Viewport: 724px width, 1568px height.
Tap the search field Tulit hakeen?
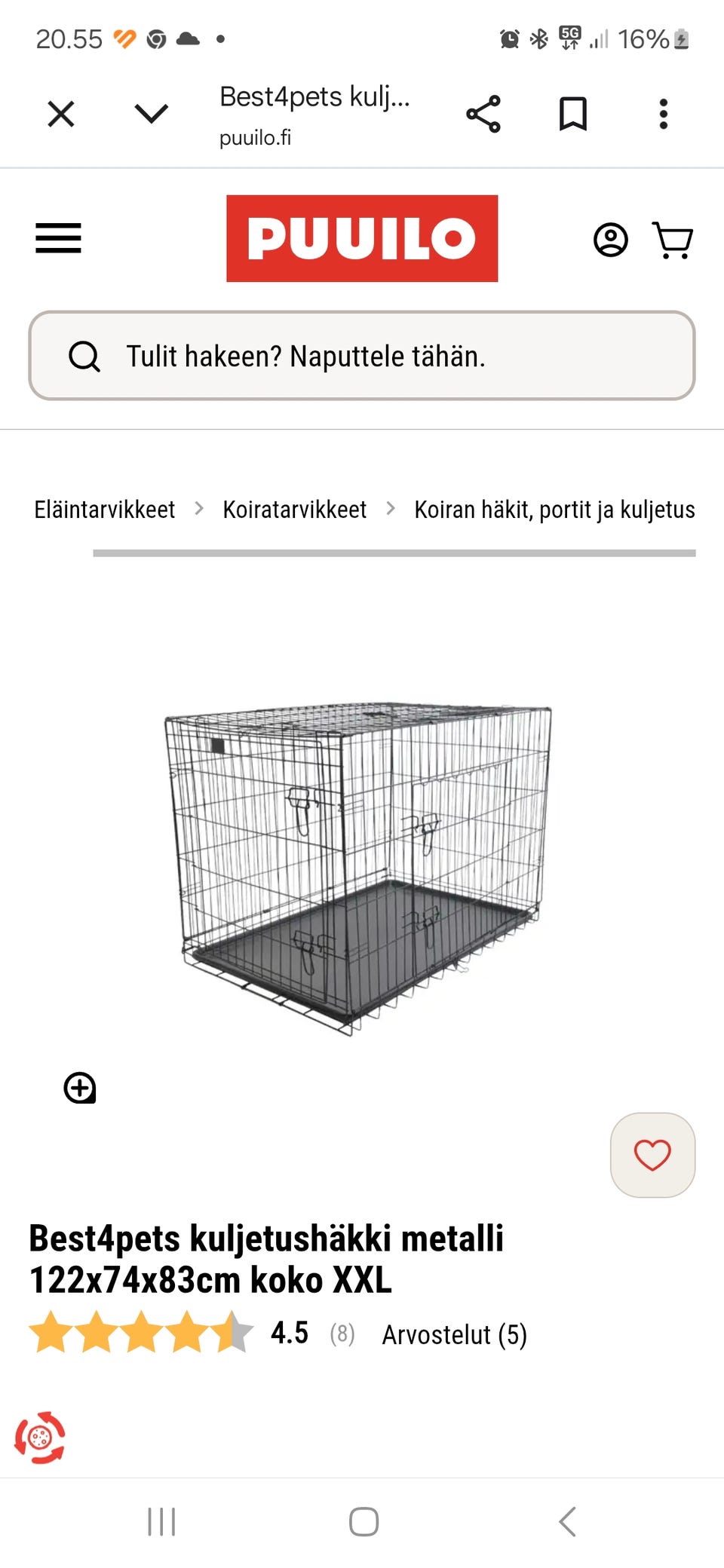coord(305,357)
